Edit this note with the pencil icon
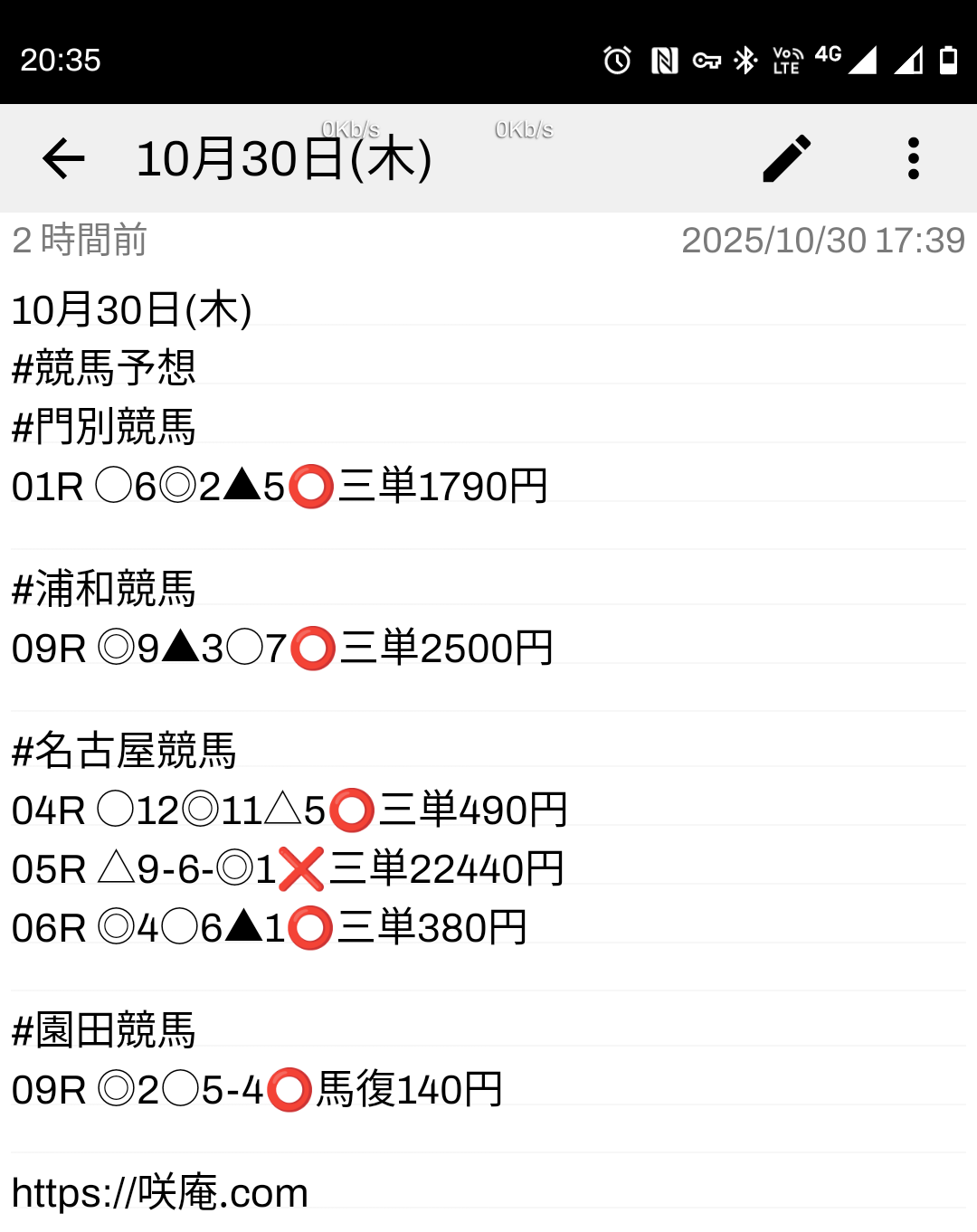This screenshot has width=977, height=1232. [787, 159]
